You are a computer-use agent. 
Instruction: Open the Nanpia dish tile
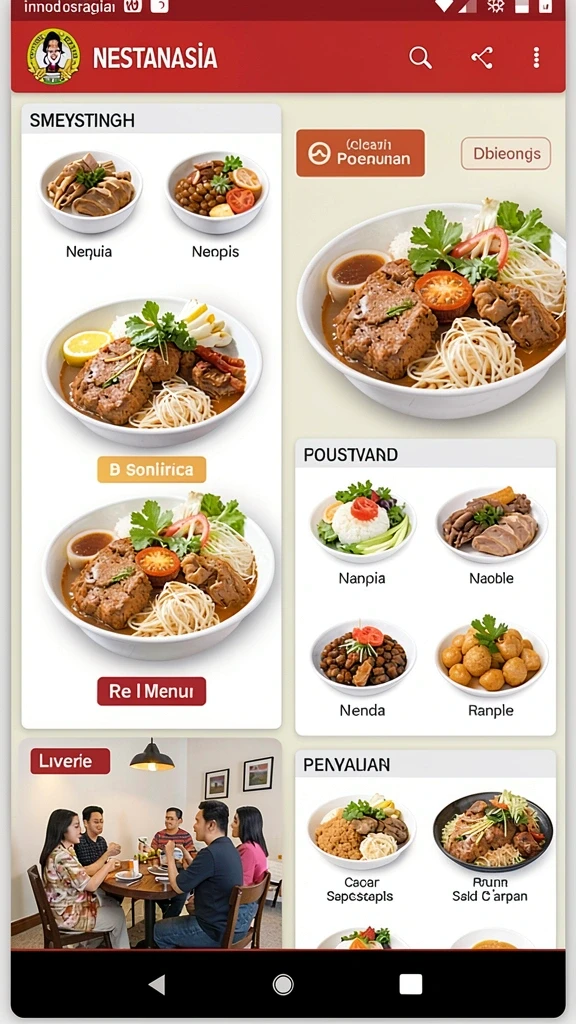362,534
